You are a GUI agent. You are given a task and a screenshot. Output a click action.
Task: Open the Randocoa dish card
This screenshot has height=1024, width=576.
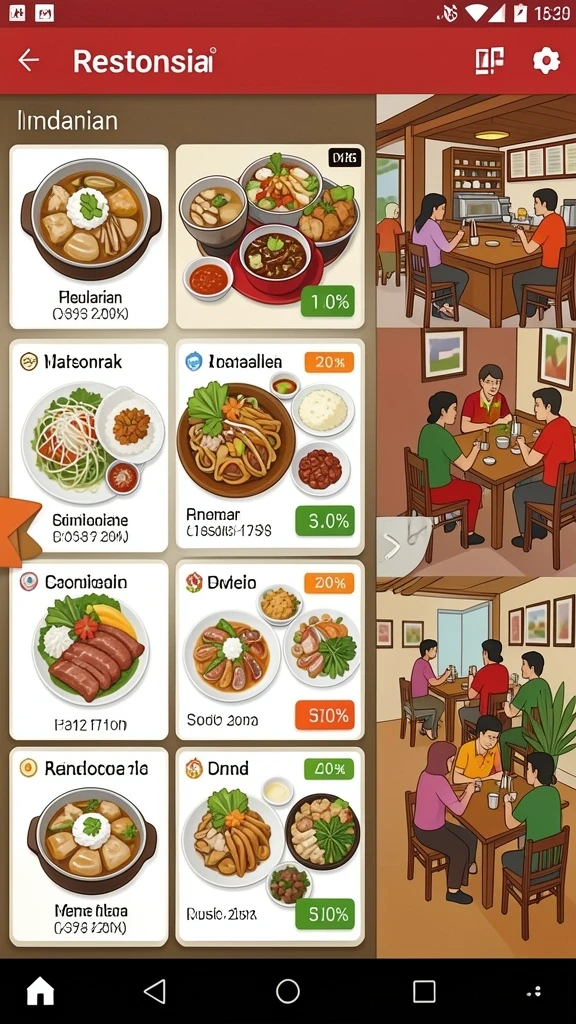[89, 847]
